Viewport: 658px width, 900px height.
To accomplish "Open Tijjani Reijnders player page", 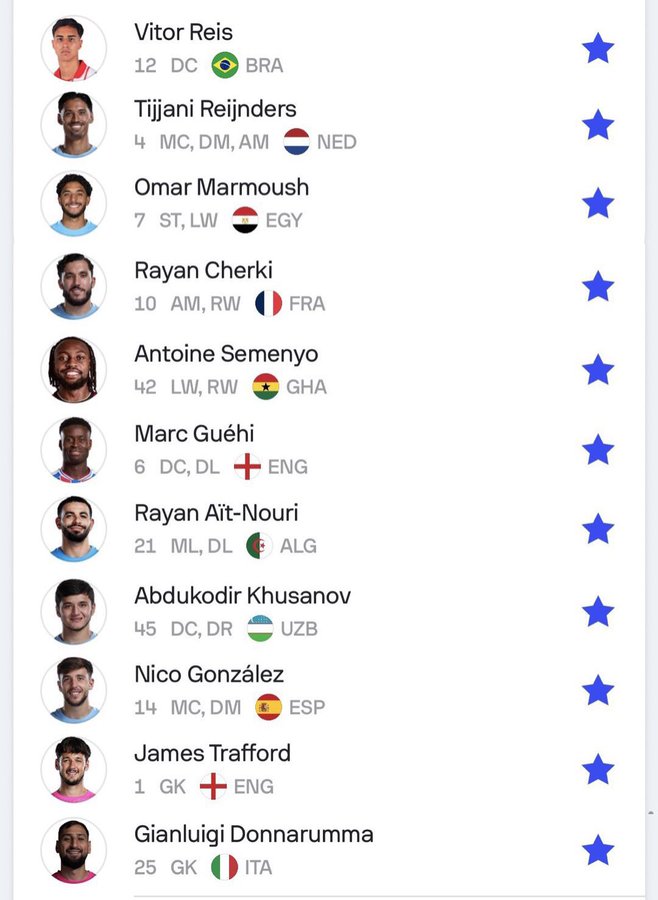I will (x=215, y=109).
